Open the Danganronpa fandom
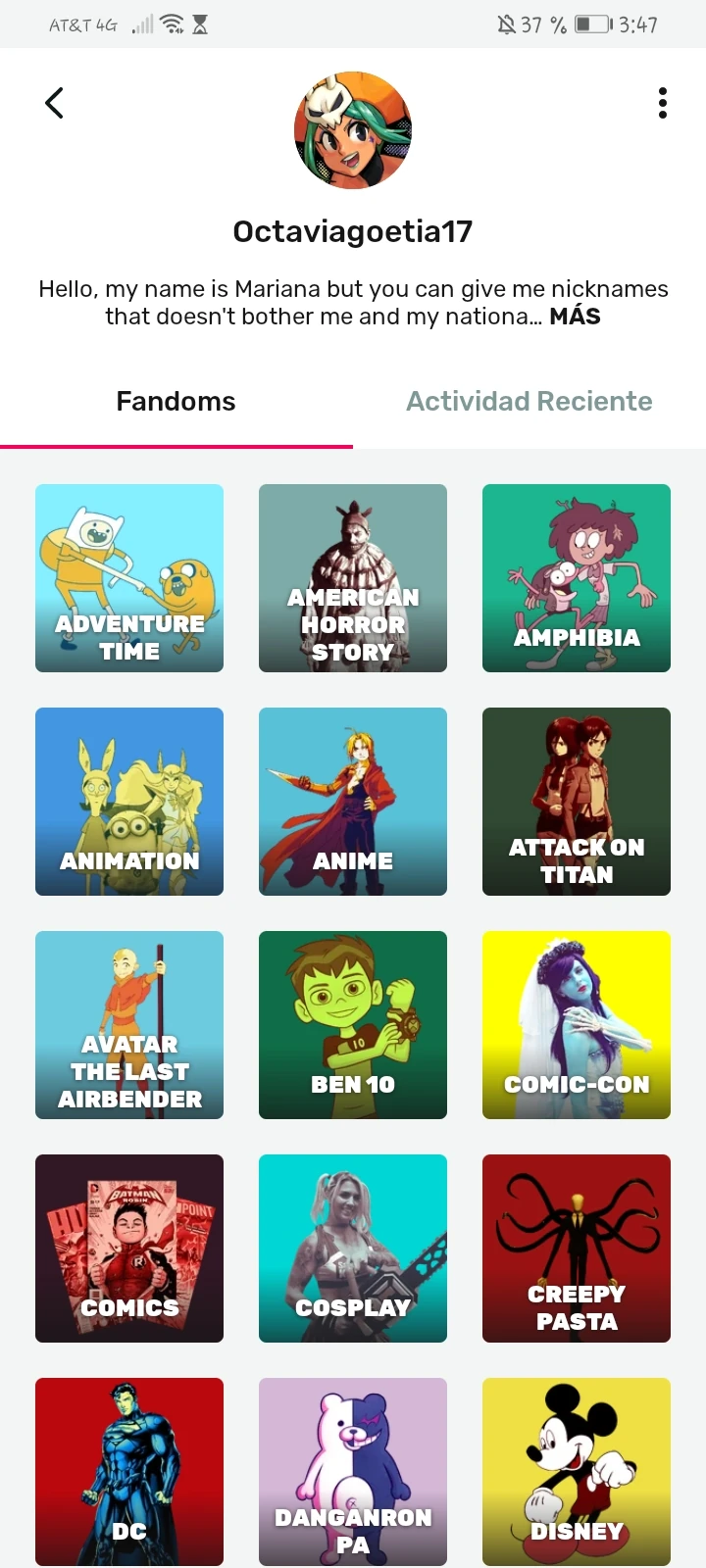Screen dimensions: 706x1568 tap(353, 1472)
